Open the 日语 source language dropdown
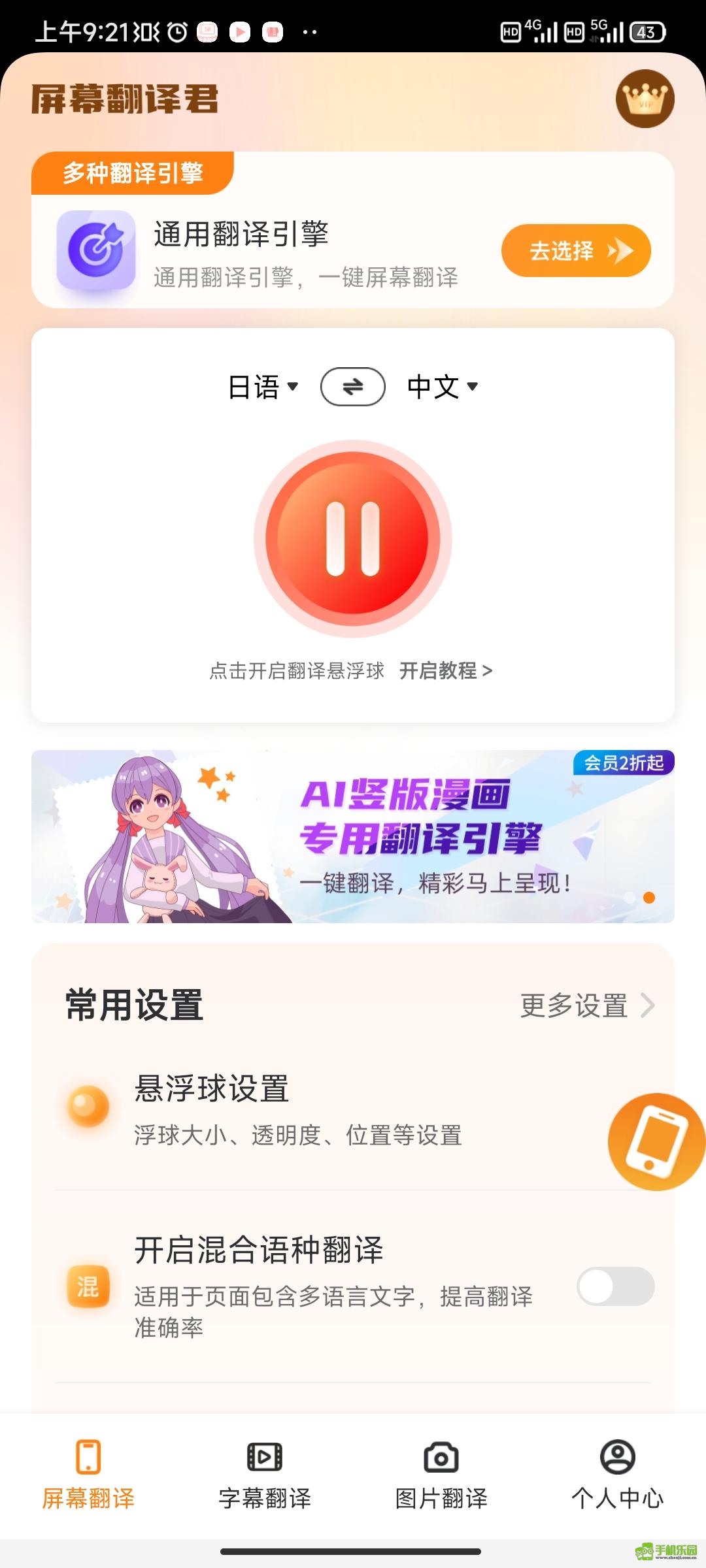This screenshot has height=1568, width=706. (263, 387)
